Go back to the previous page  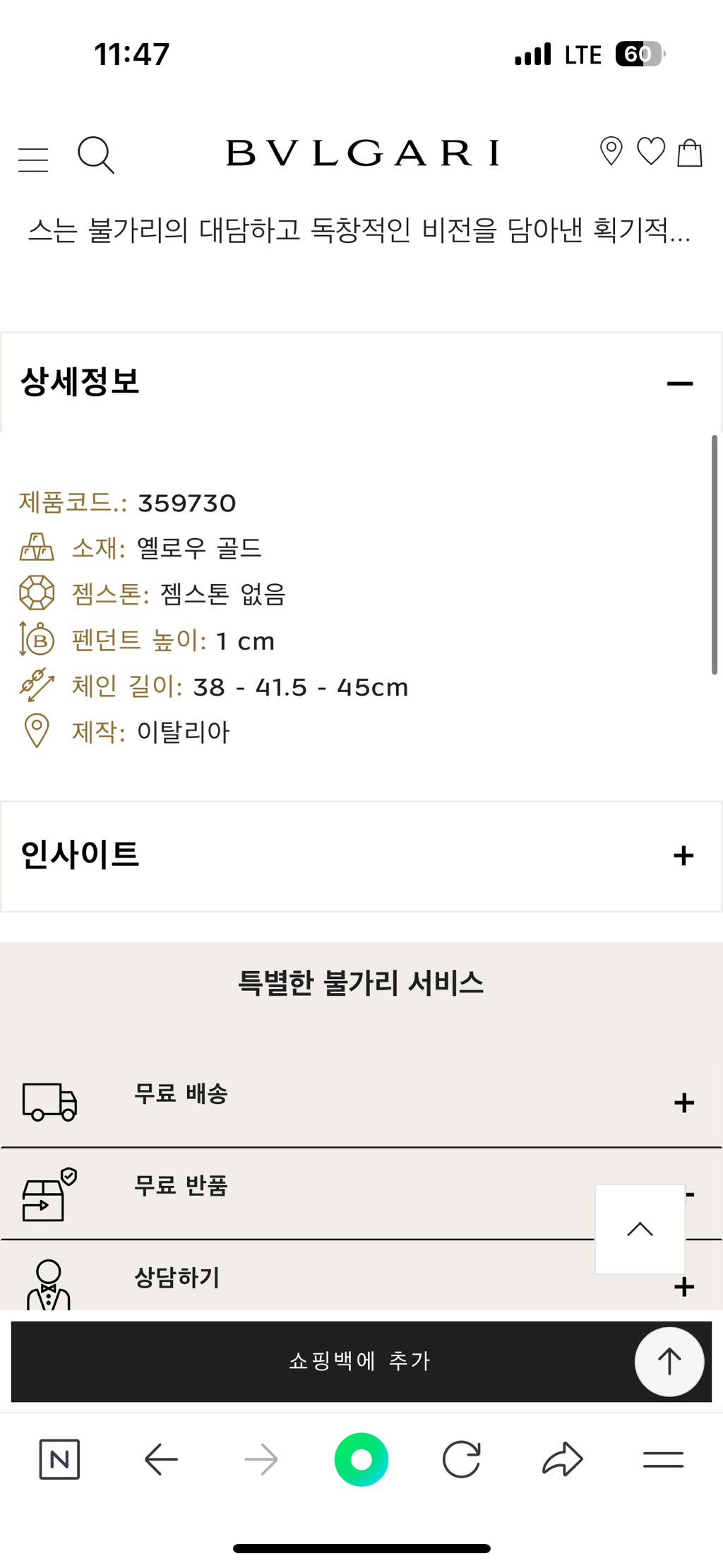[161, 1459]
